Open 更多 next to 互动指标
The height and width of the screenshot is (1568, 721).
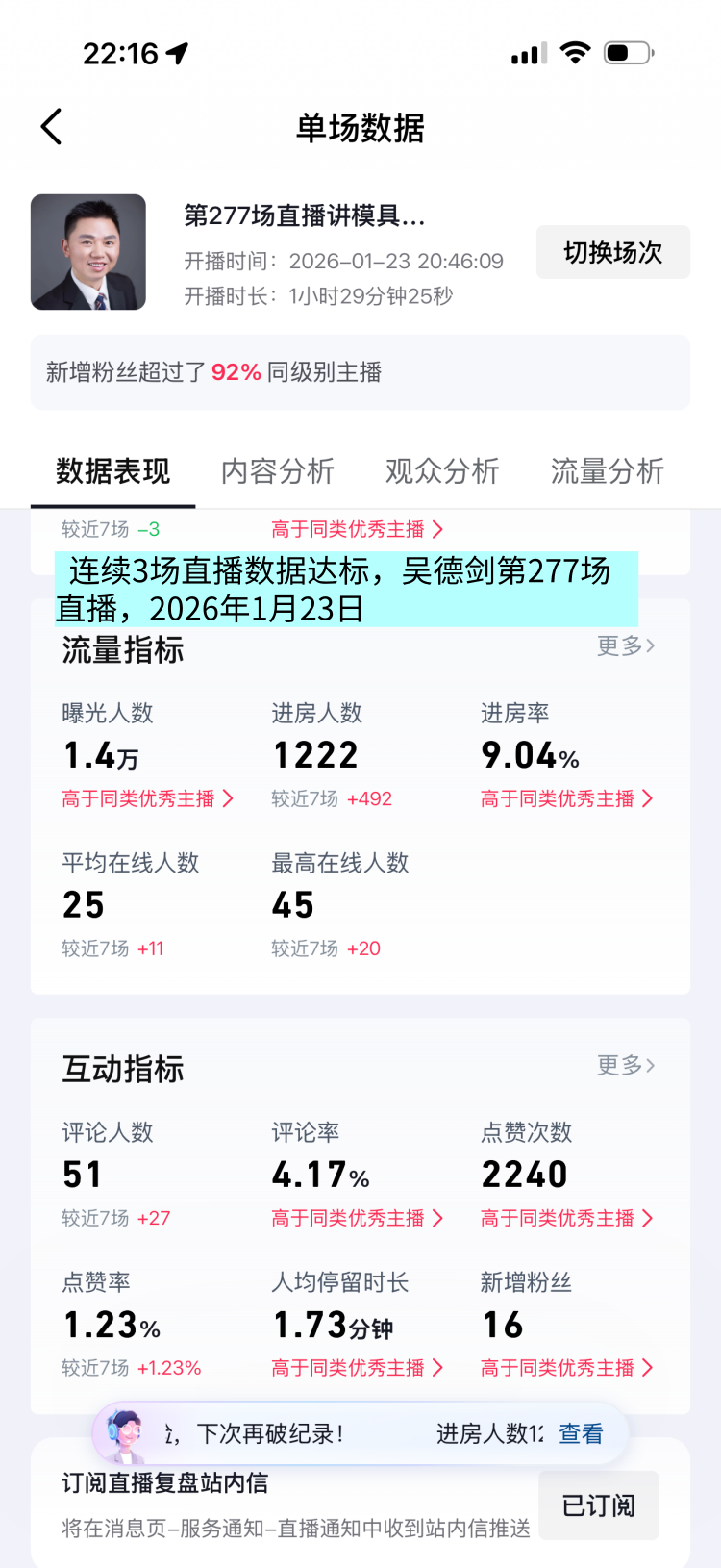(626, 1065)
